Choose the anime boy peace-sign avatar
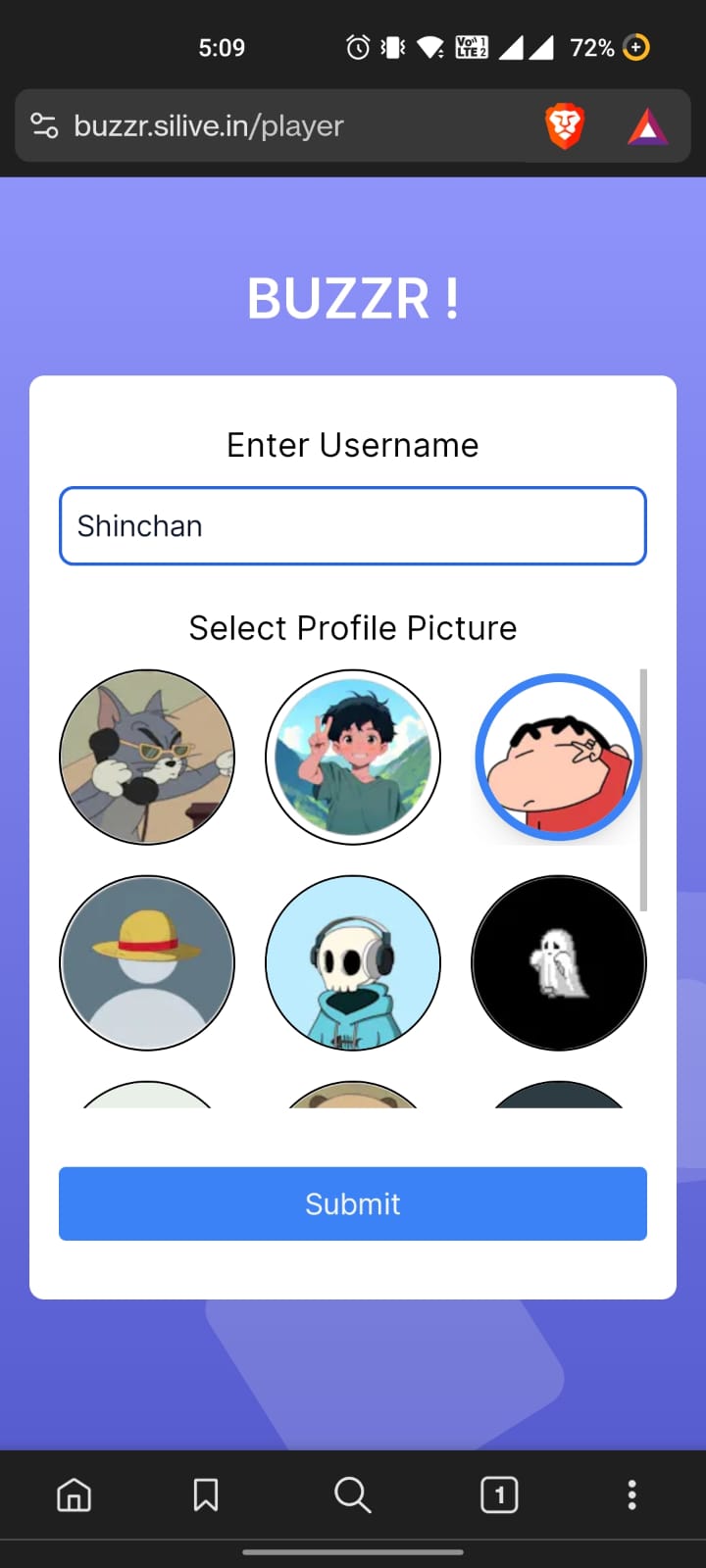Viewport: 706px width, 1568px height. [x=352, y=757]
